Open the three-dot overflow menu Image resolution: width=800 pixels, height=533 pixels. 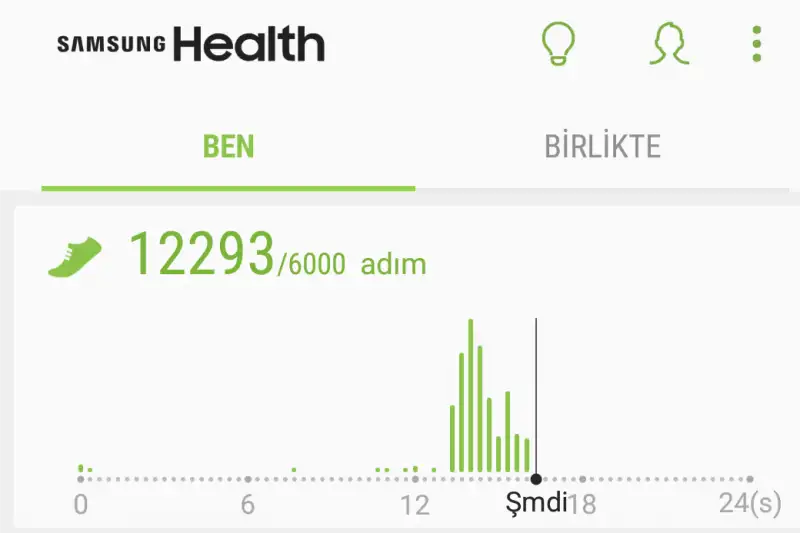click(757, 44)
